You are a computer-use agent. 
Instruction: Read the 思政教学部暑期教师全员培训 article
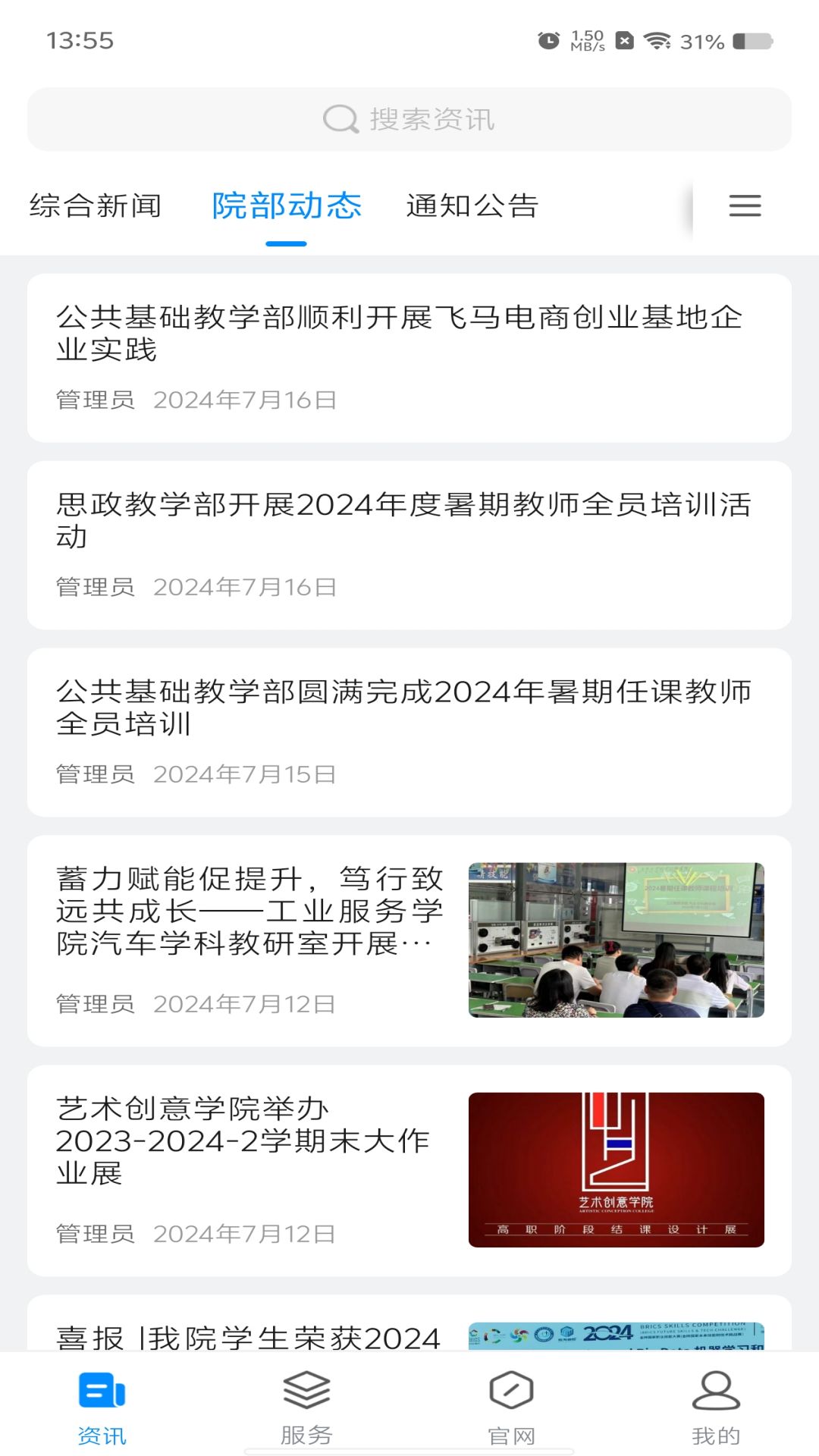409,544
